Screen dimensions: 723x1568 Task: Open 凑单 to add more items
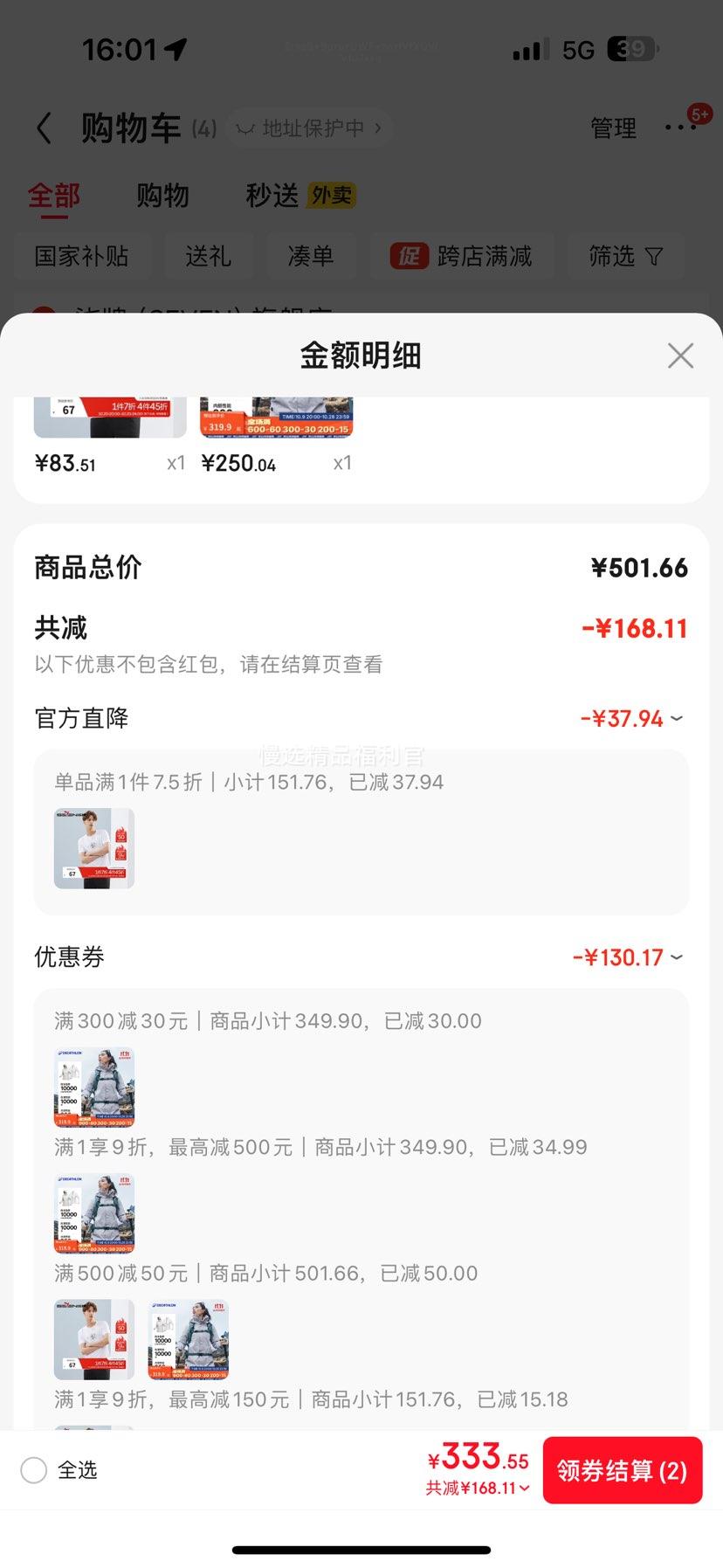pos(311,256)
